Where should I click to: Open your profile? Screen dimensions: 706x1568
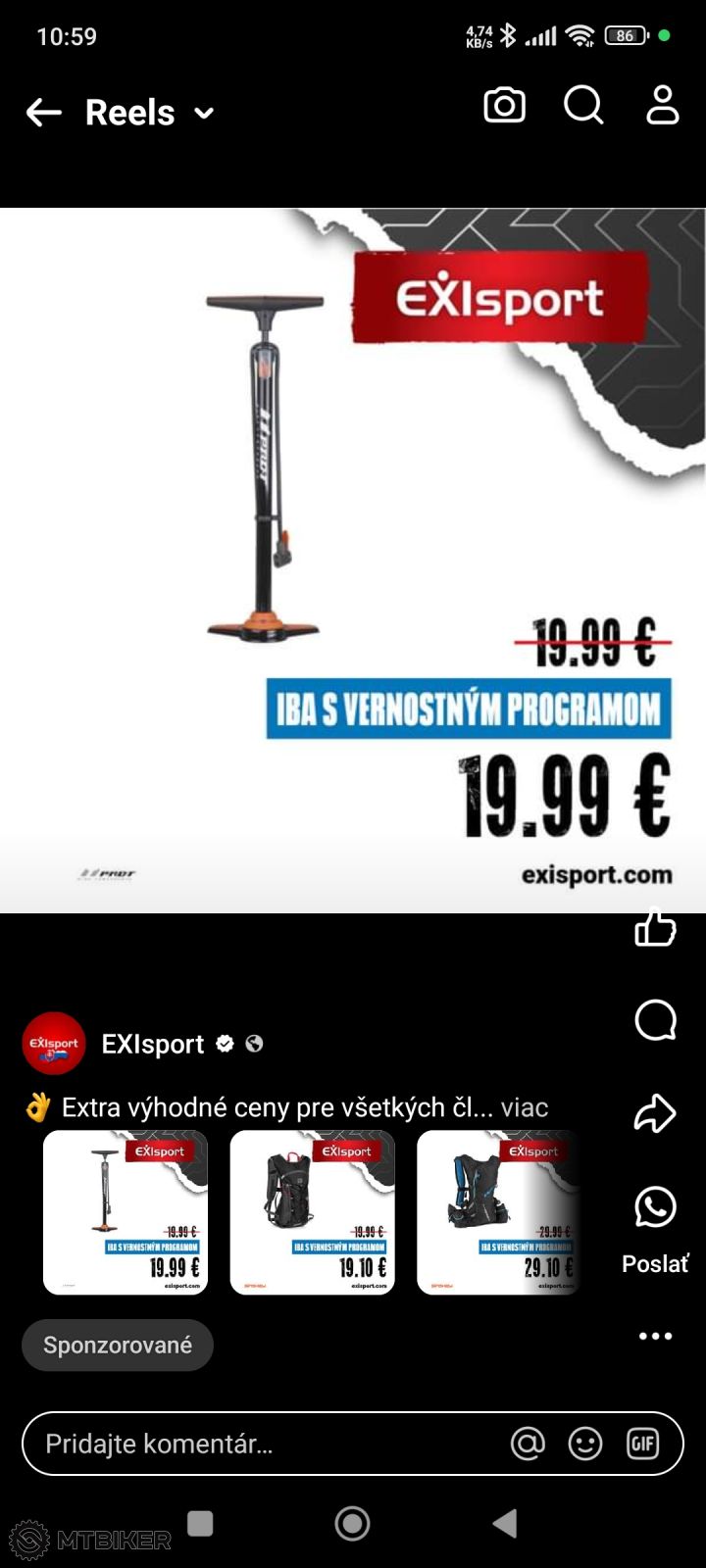point(663,106)
